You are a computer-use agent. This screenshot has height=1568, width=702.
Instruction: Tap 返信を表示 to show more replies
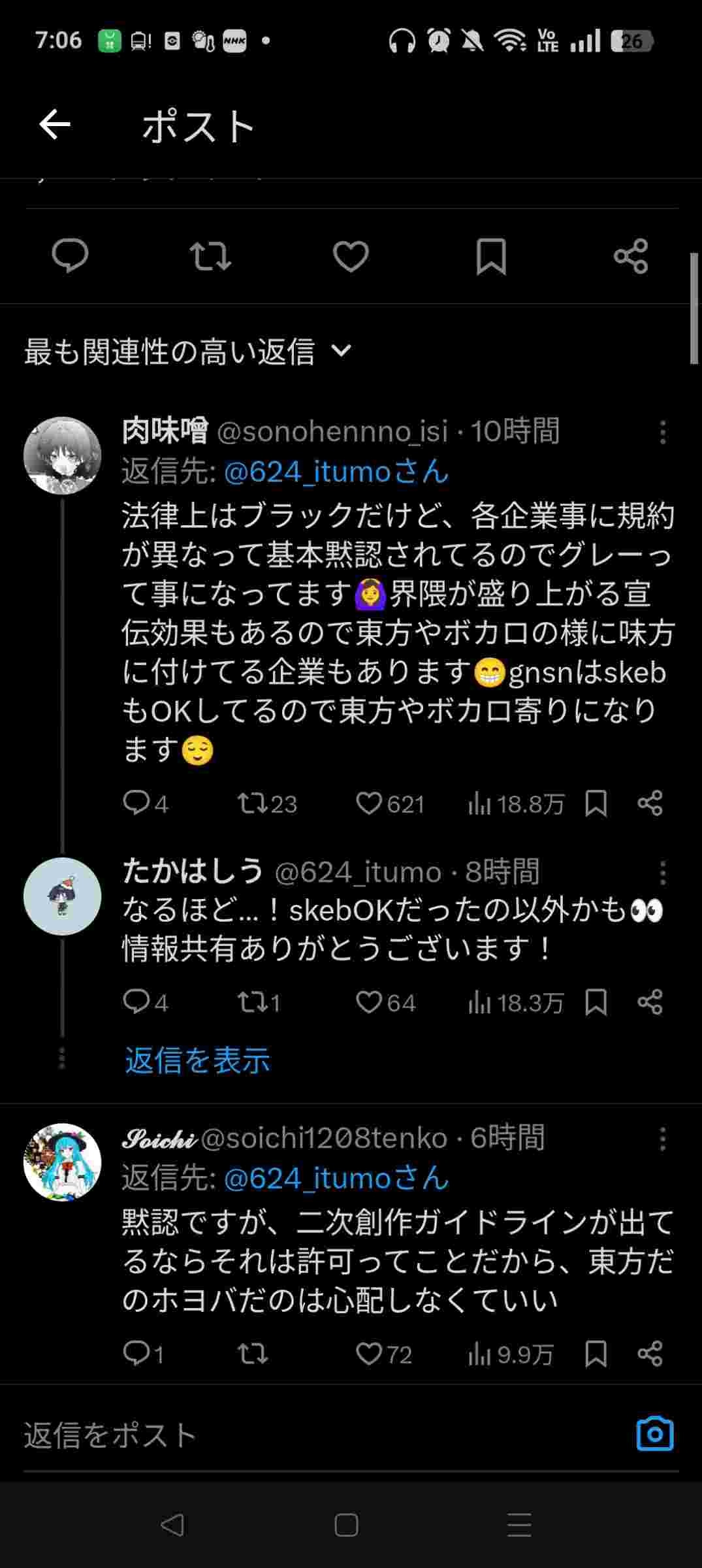197,1060
